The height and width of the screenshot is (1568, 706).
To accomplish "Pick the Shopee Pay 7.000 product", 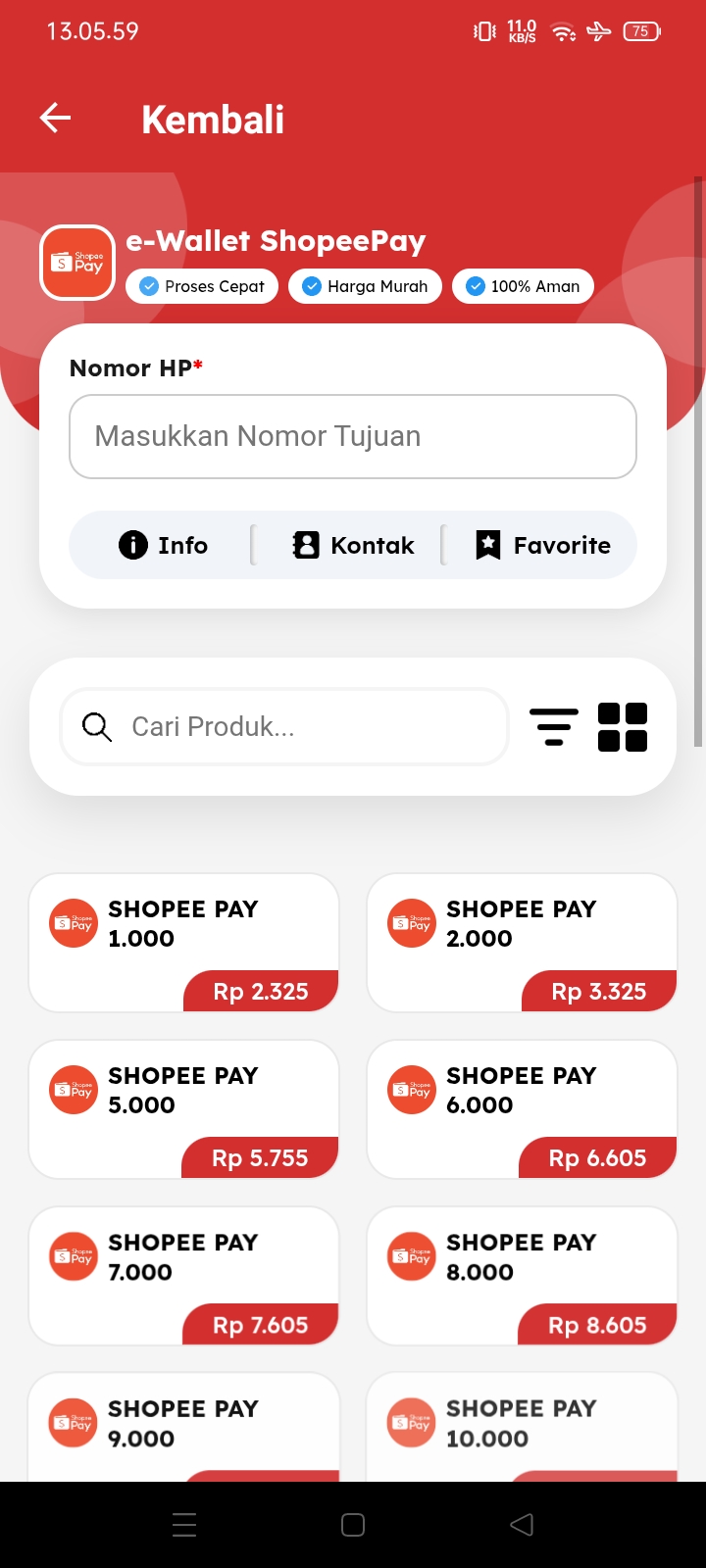I will point(183,1274).
